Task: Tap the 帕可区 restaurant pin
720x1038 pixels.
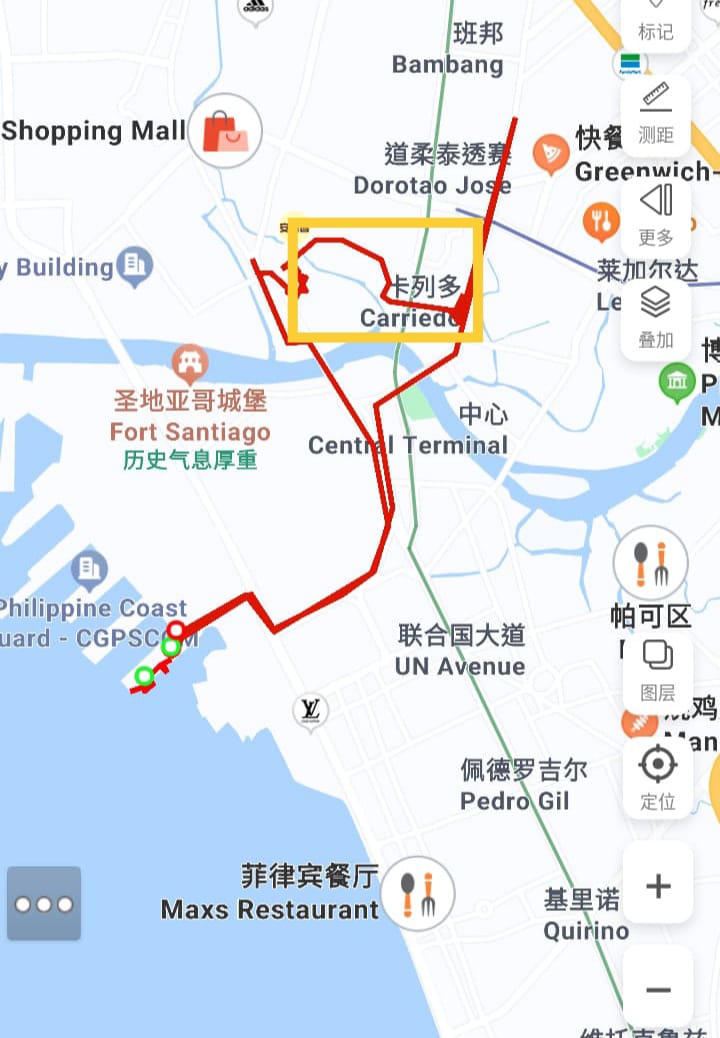Action: [650, 563]
